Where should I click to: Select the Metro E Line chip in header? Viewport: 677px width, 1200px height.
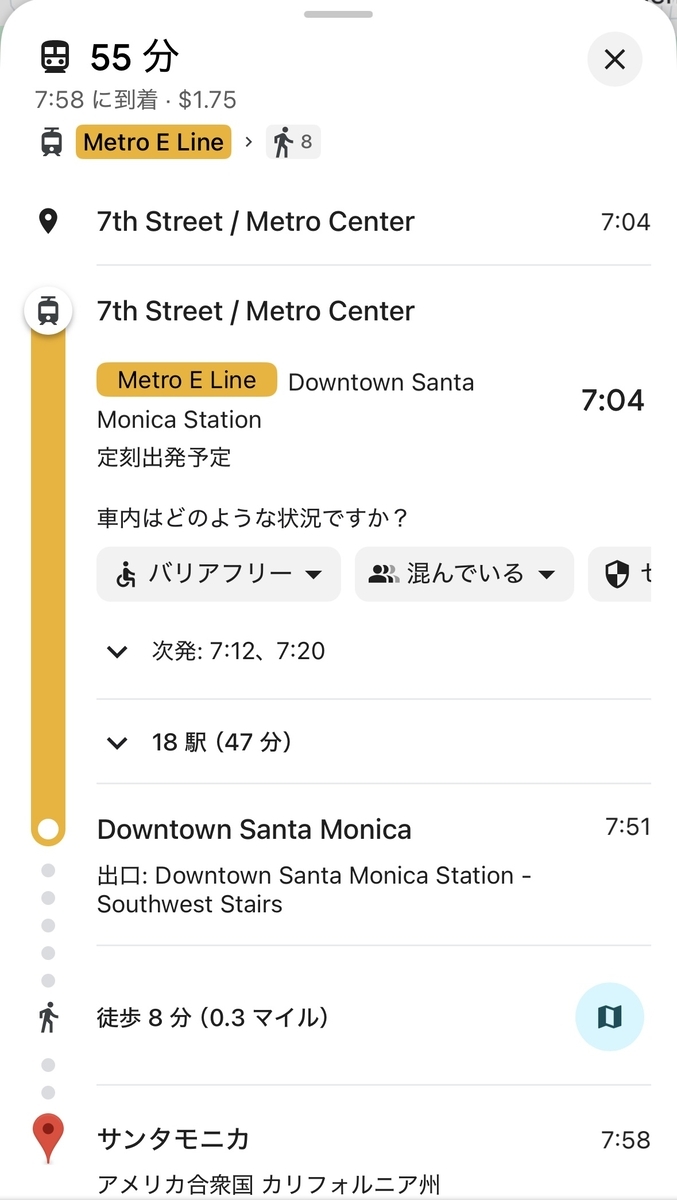[x=153, y=142]
